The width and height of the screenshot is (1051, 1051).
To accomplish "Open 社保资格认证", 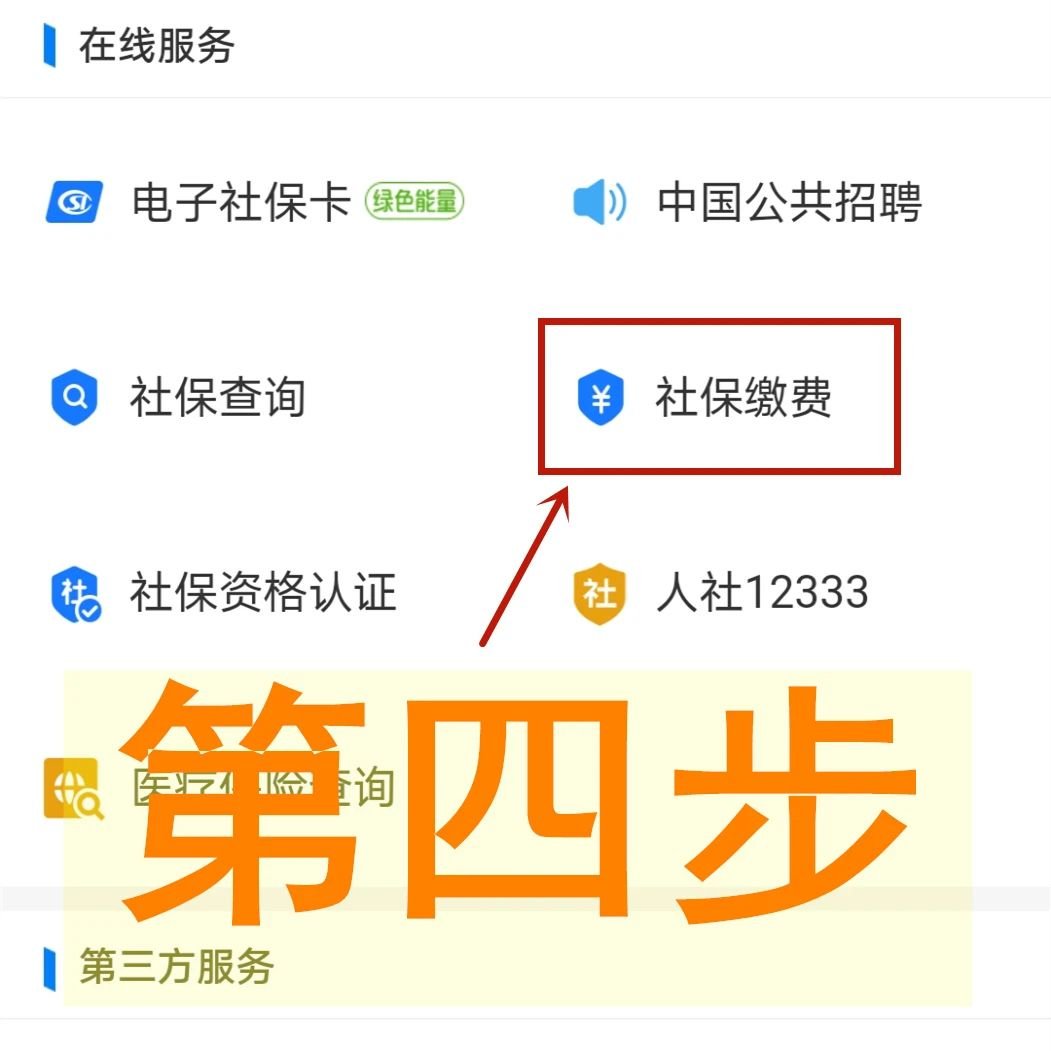I will 262,592.
